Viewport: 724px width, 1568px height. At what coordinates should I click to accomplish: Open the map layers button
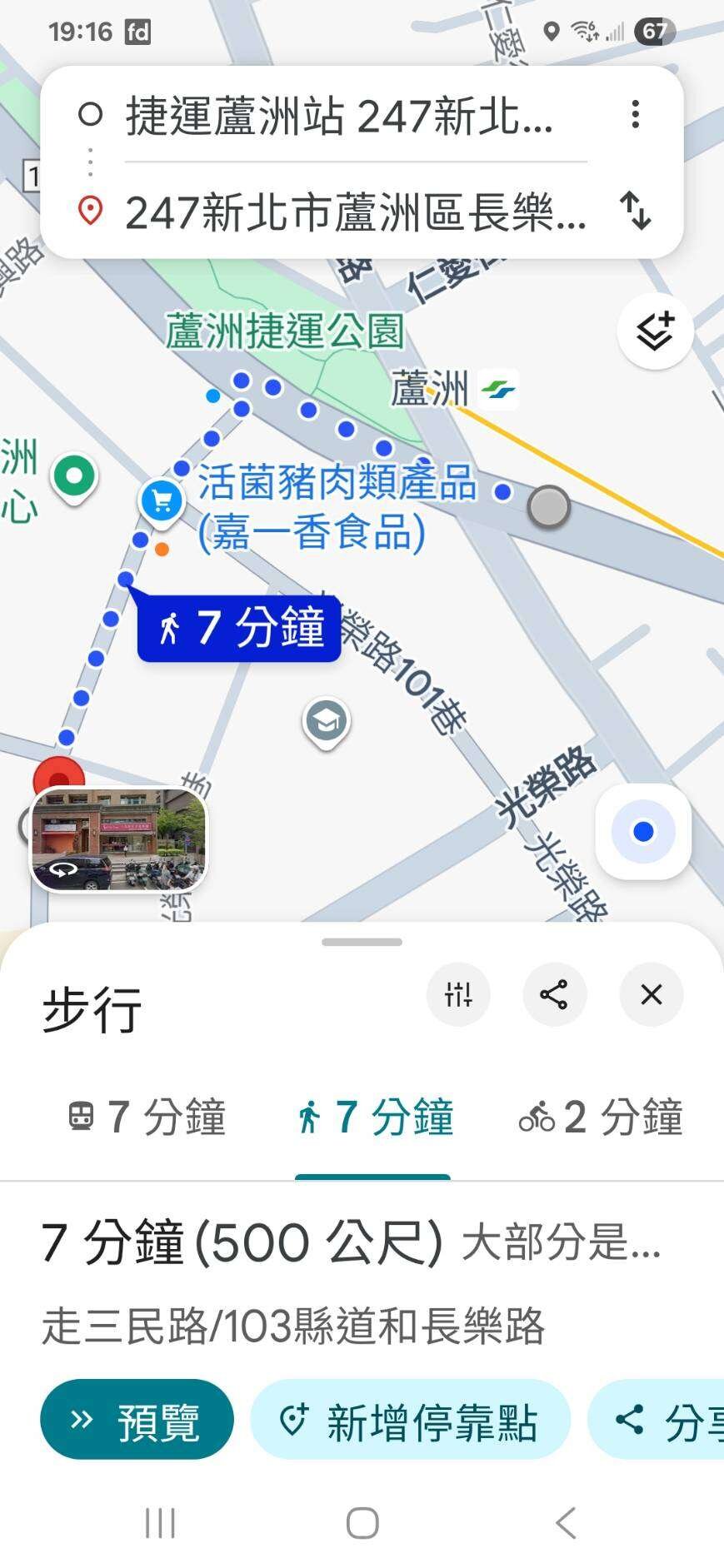(x=655, y=332)
